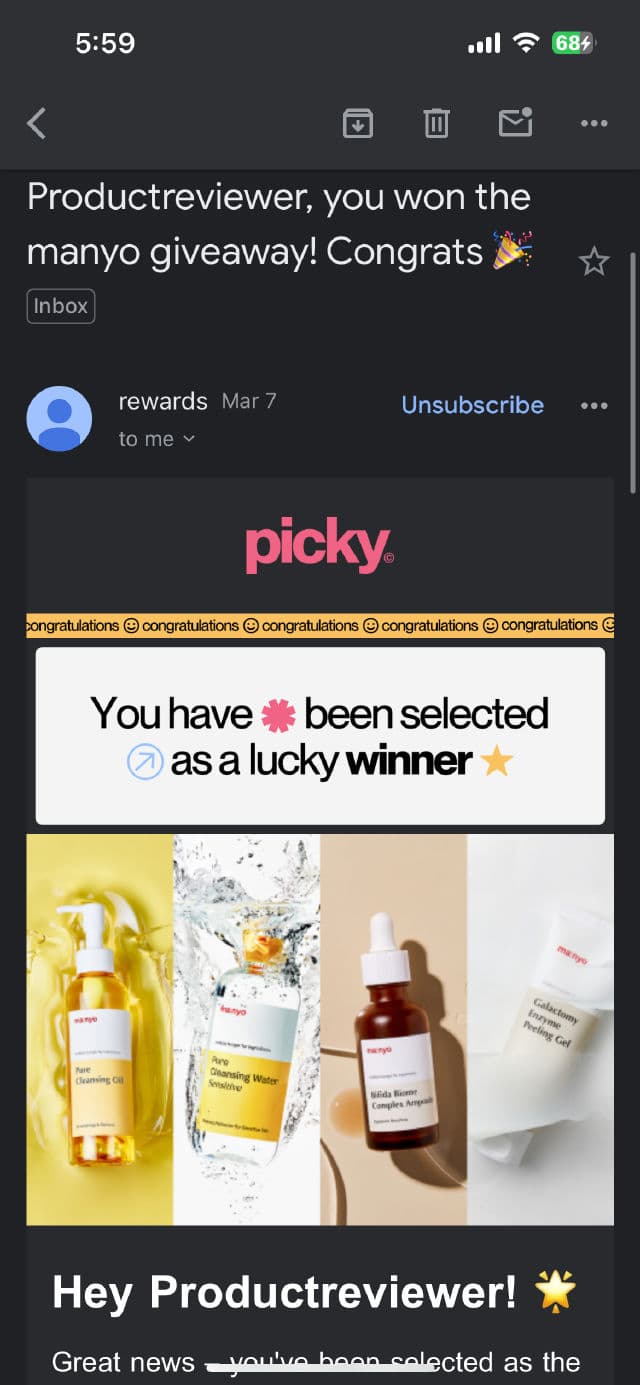640x1385 pixels.
Task: Go back to the inbox list
Action: point(36,123)
